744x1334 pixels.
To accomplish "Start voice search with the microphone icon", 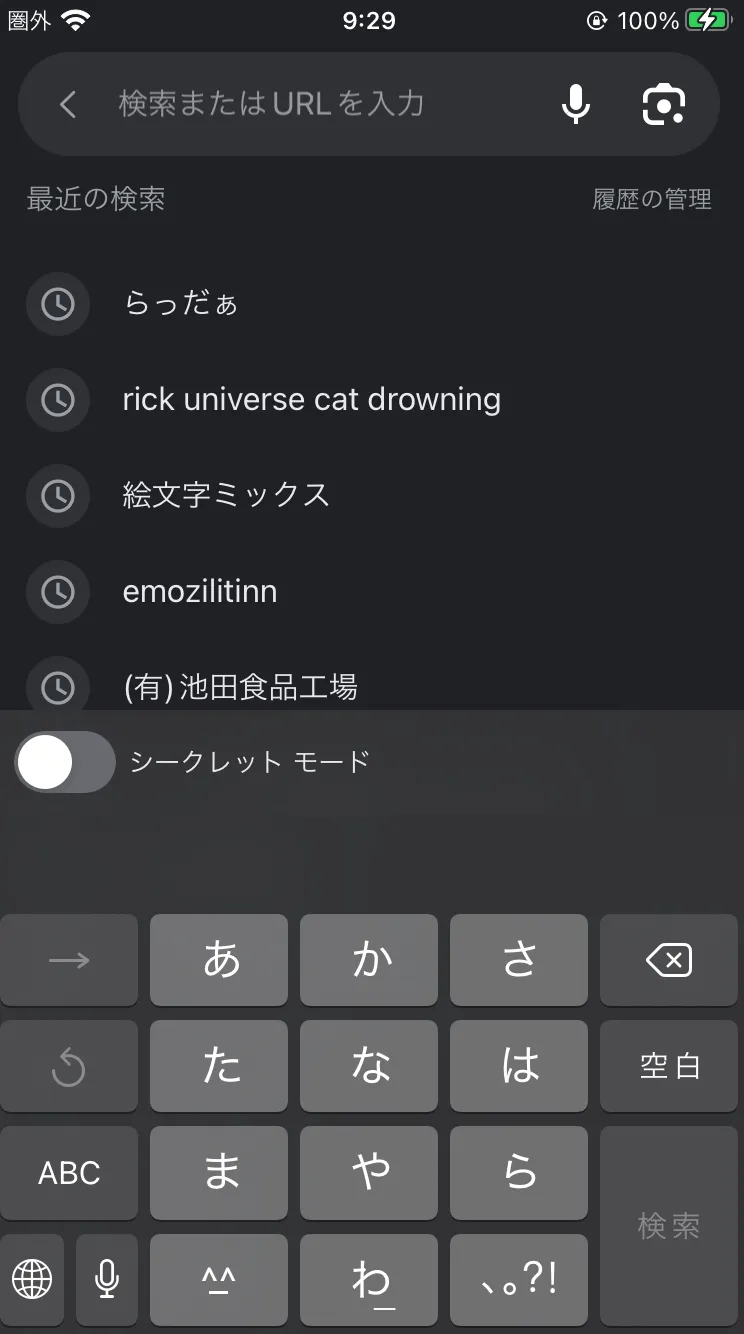I will 575,104.
